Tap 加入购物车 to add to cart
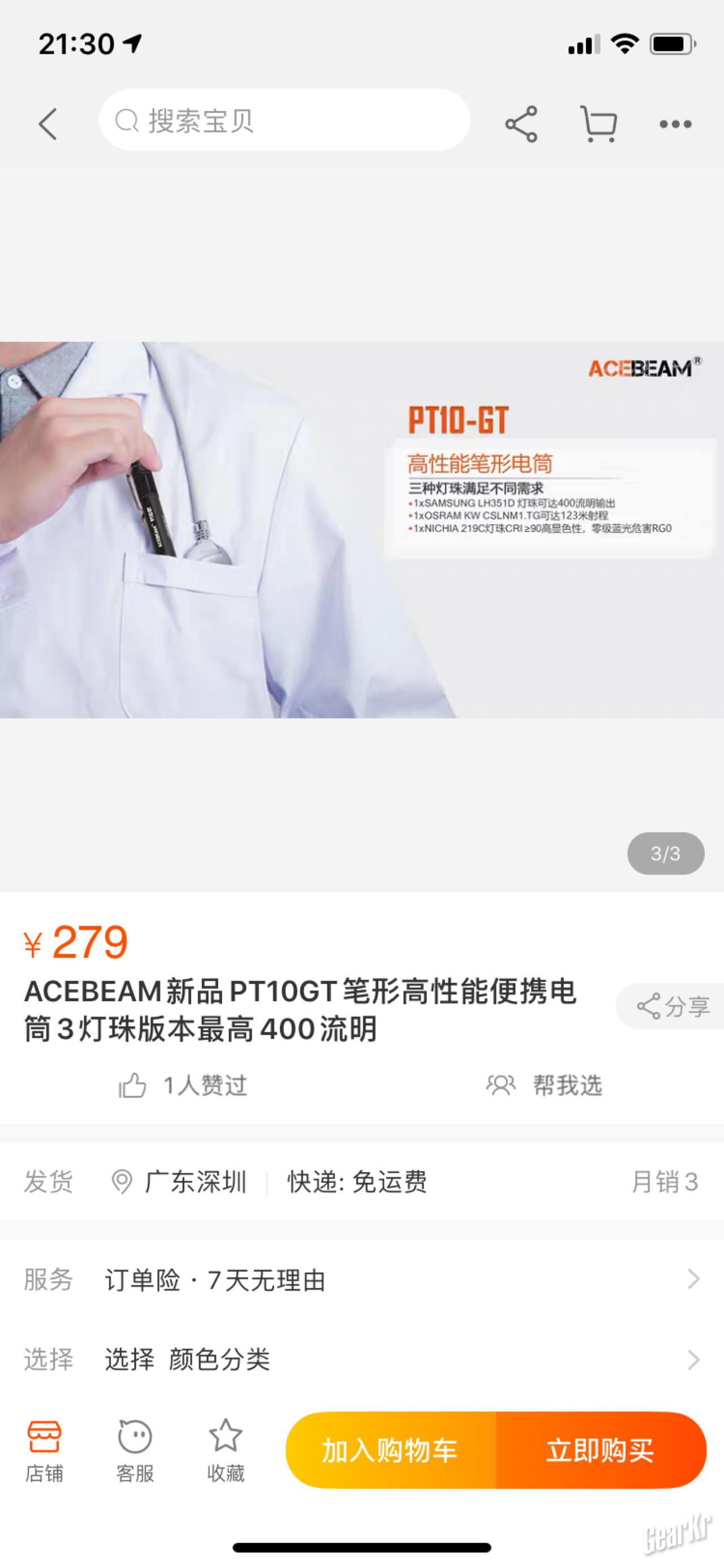Screen dimensions: 724x1568 click(x=391, y=1450)
